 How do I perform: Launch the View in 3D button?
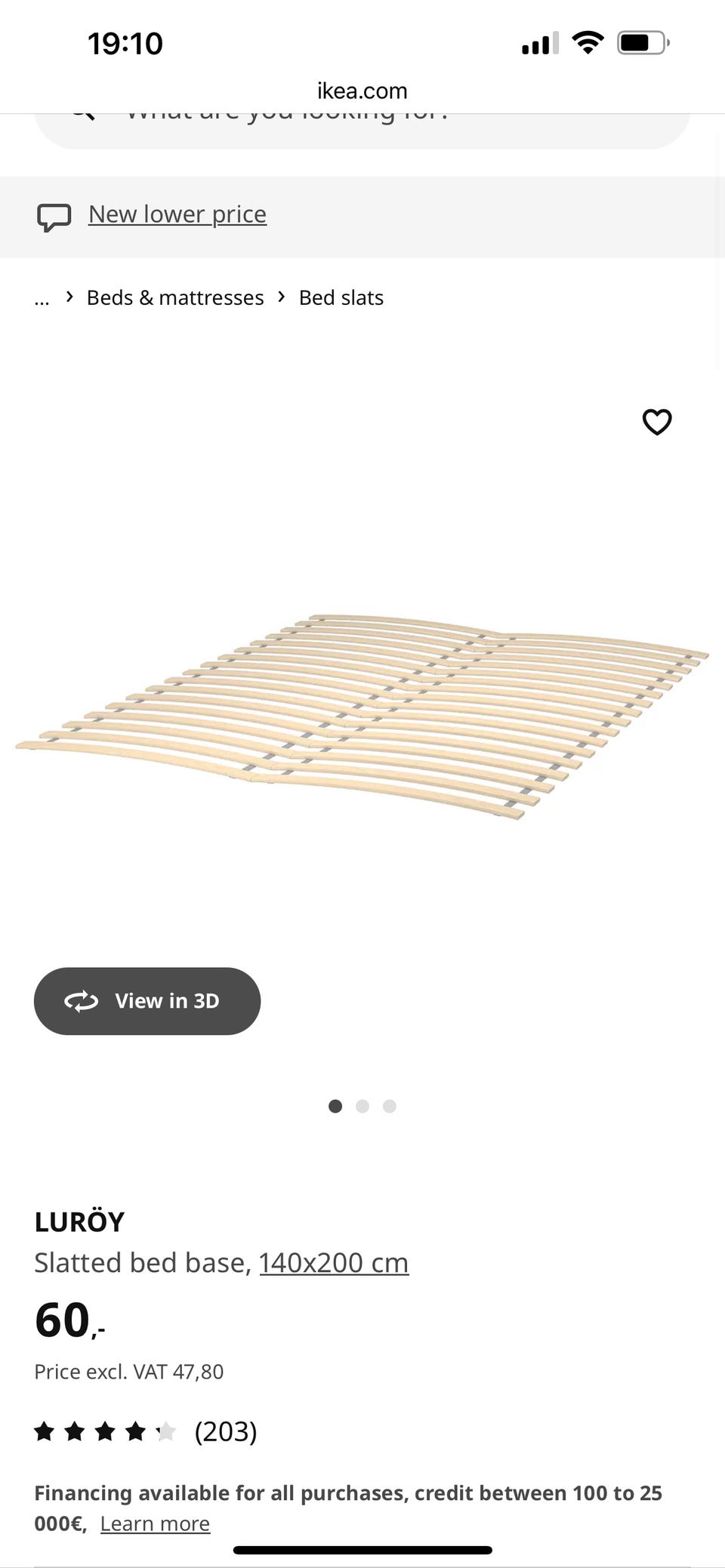(x=147, y=1001)
